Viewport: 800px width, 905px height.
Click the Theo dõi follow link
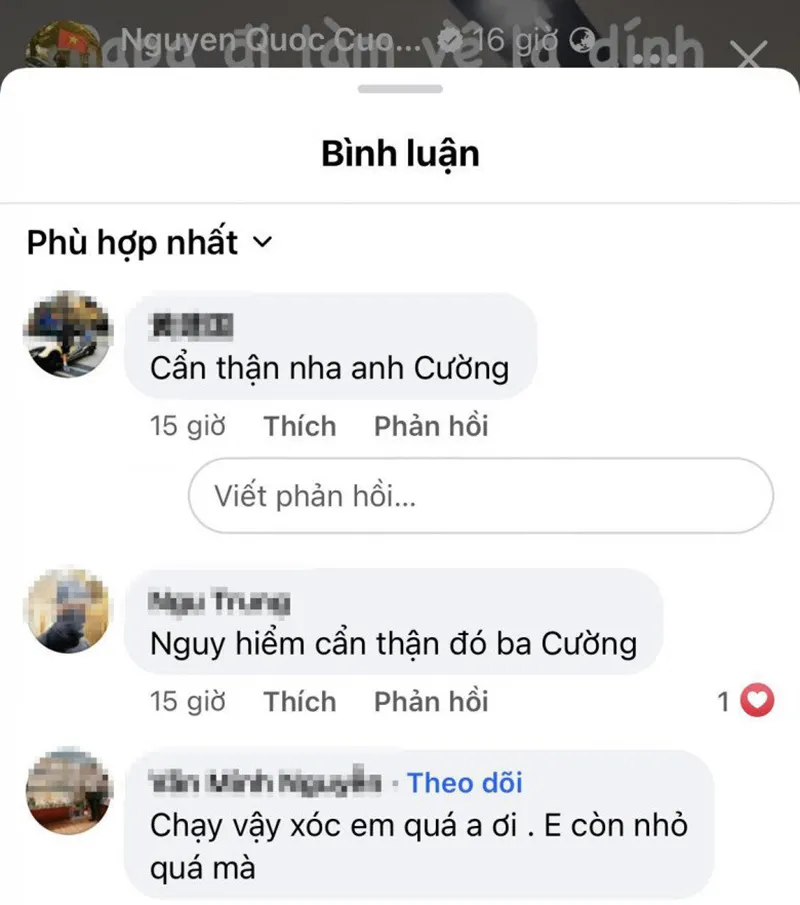point(464,784)
